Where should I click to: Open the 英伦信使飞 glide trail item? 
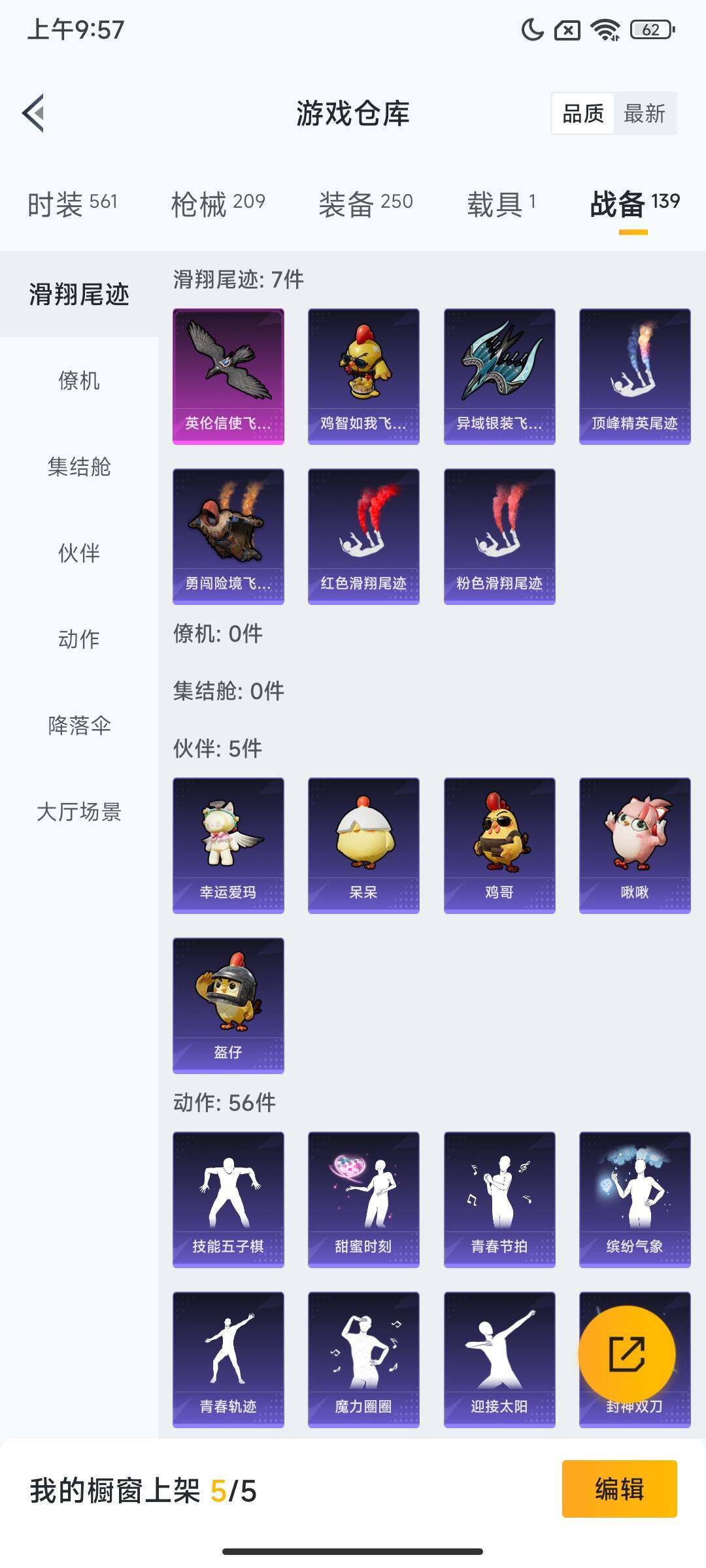click(228, 372)
